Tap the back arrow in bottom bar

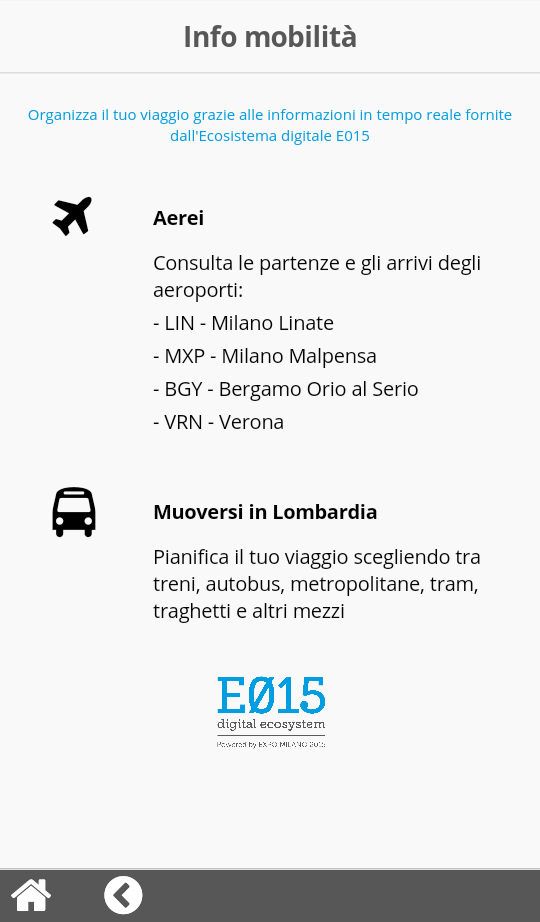coord(124,895)
